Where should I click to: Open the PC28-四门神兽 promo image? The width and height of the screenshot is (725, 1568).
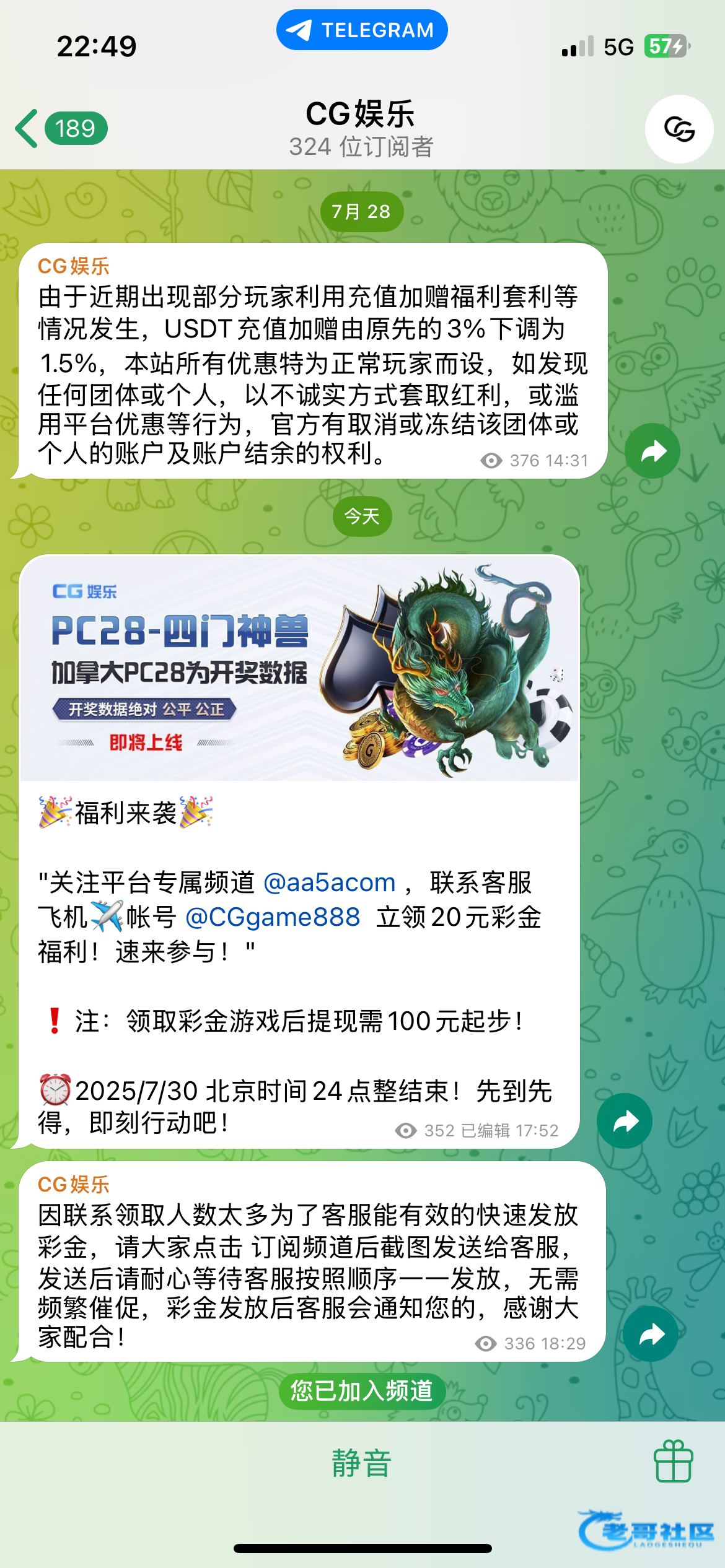pyautogui.click(x=300, y=668)
